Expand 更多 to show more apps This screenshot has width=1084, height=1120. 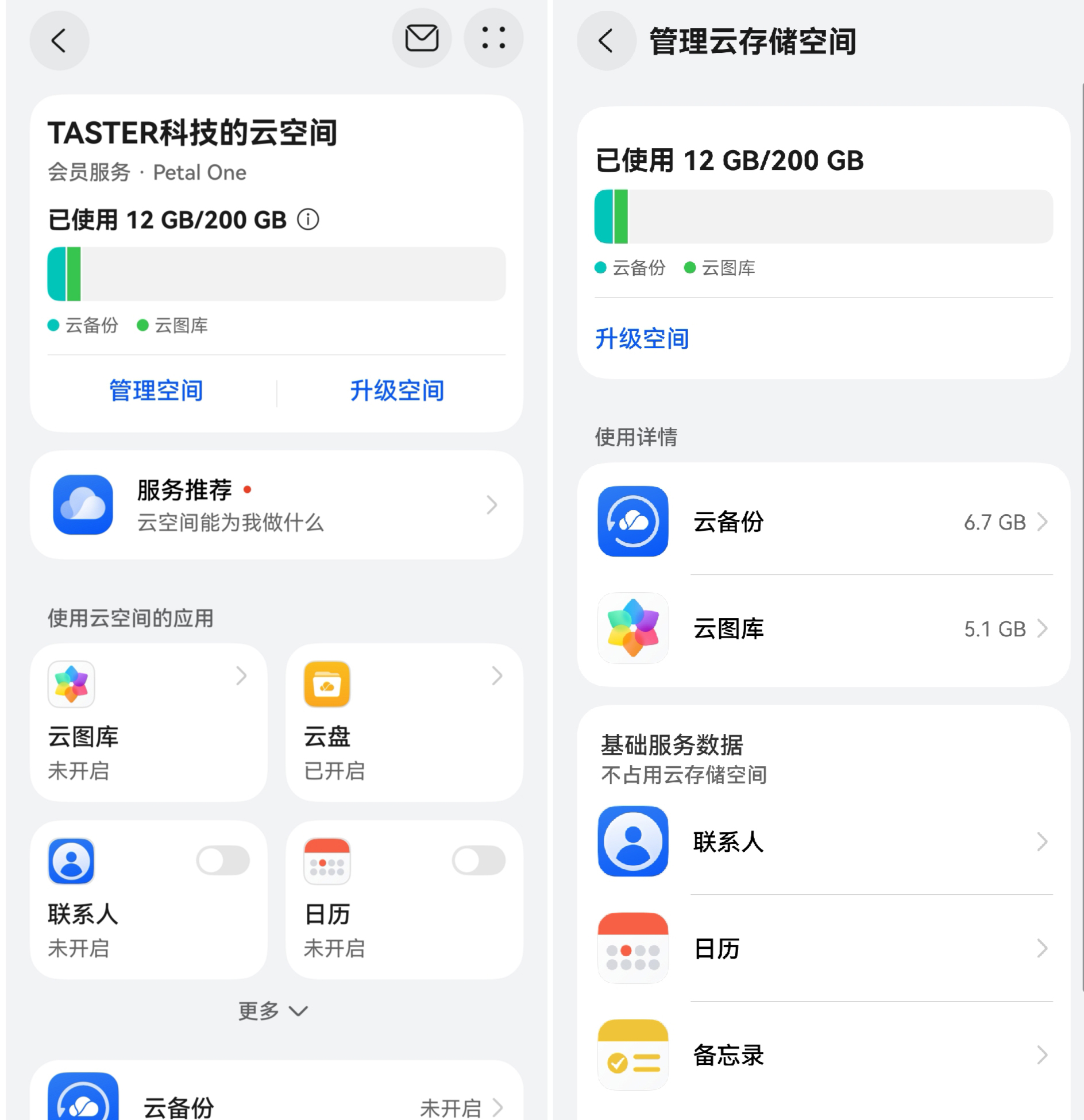pos(273,1011)
